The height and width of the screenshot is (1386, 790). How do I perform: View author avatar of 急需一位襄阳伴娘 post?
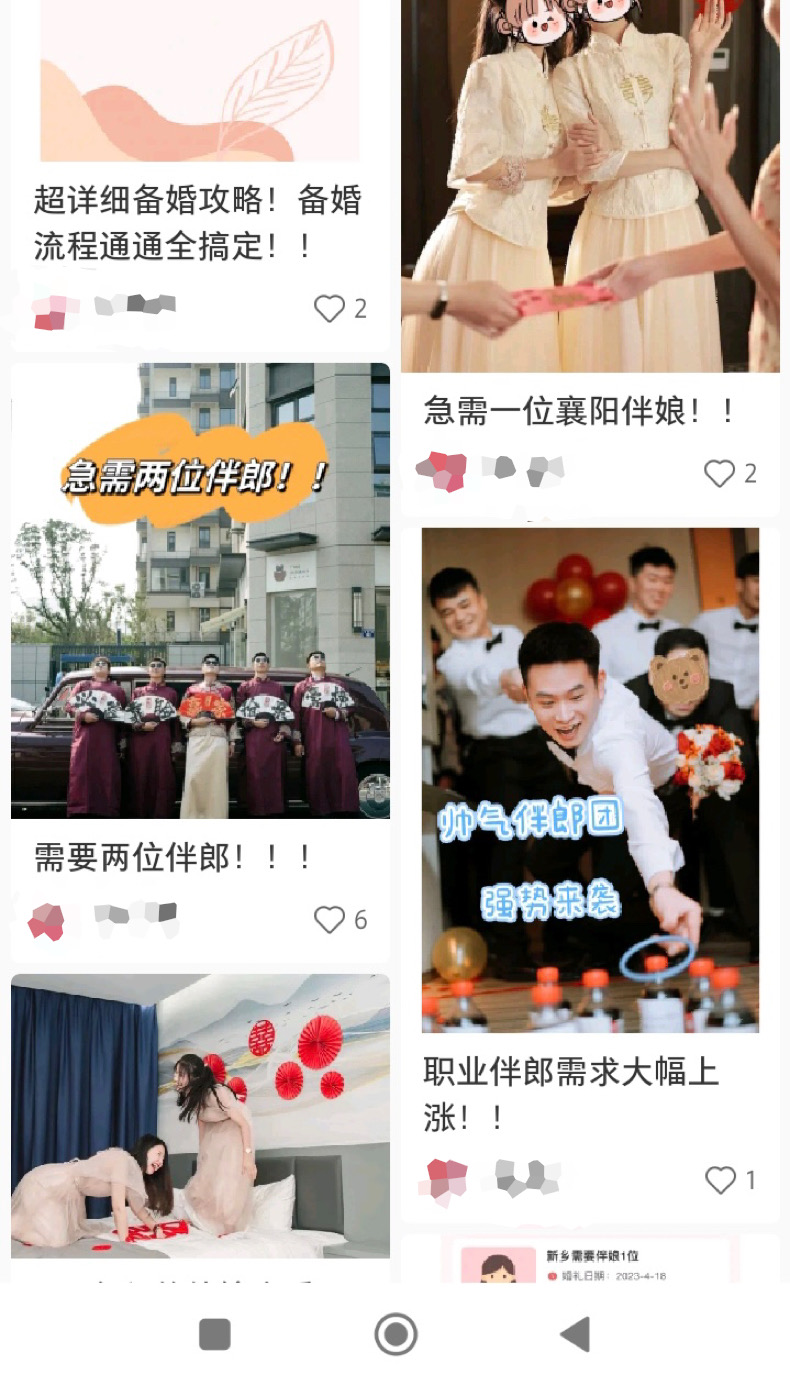point(441,471)
